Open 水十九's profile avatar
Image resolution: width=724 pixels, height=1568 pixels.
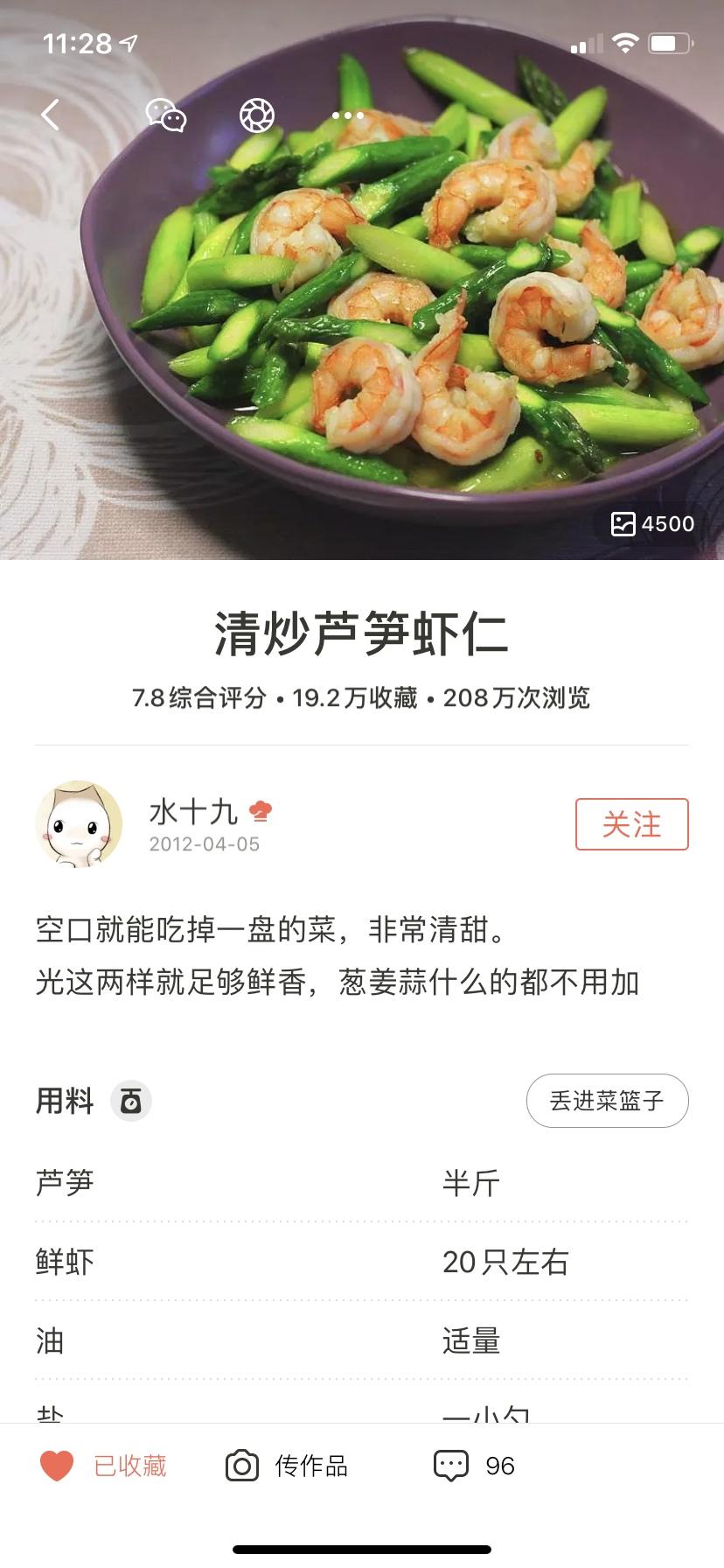tap(79, 823)
